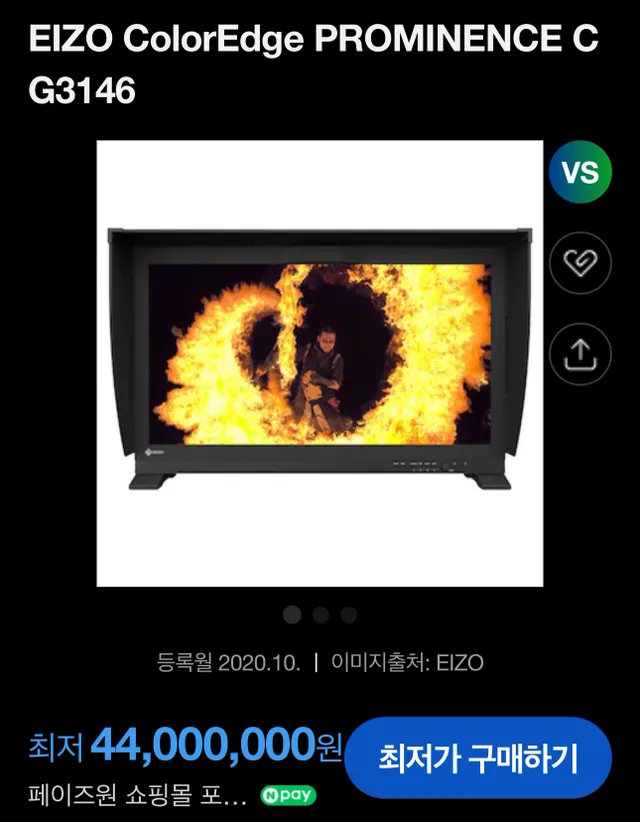Add this monitor to the wishlist
The width and height of the screenshot is (640, 822).
pyautogui.click(x=580, y=263)
